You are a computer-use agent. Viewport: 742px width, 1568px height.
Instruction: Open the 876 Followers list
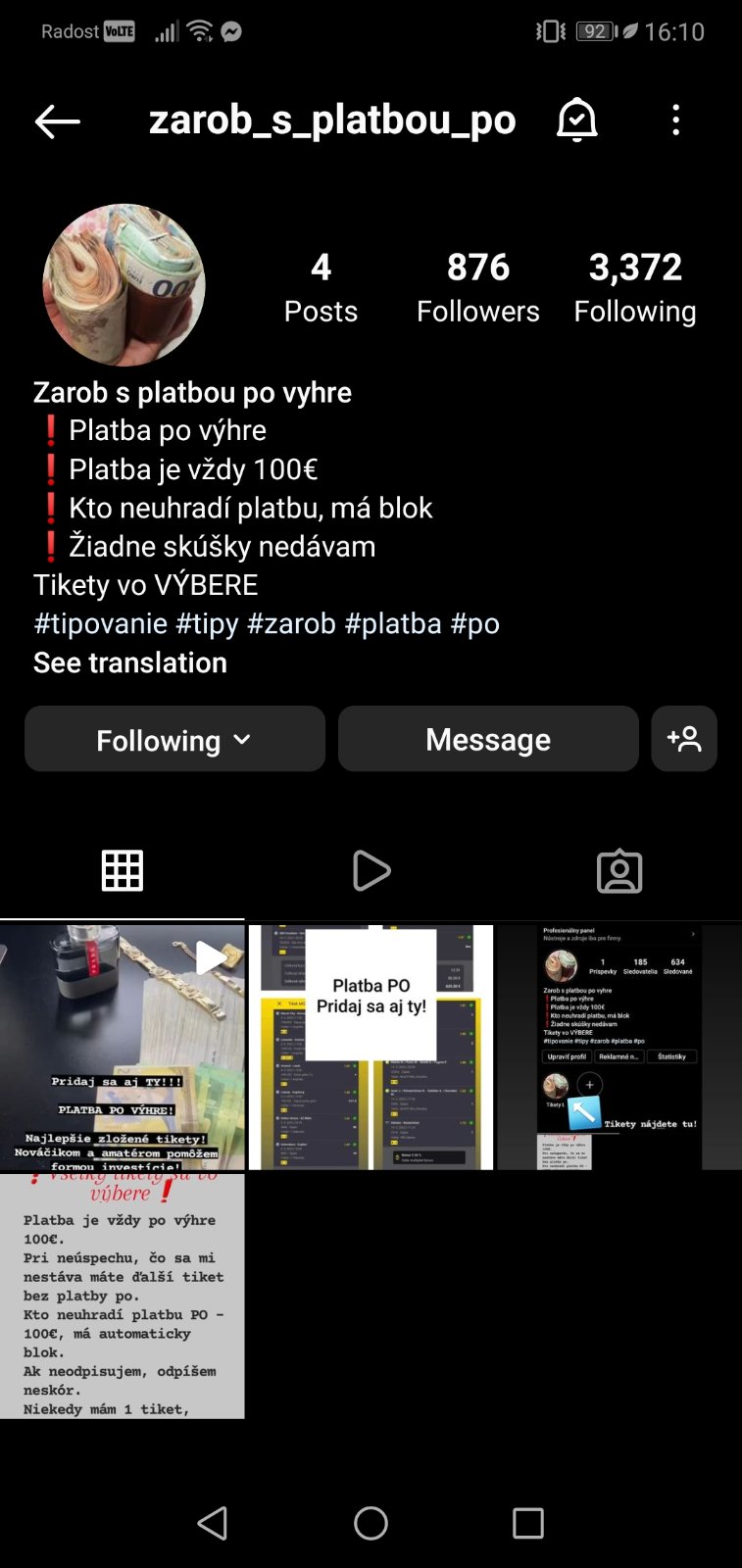[x=477, y=286]
